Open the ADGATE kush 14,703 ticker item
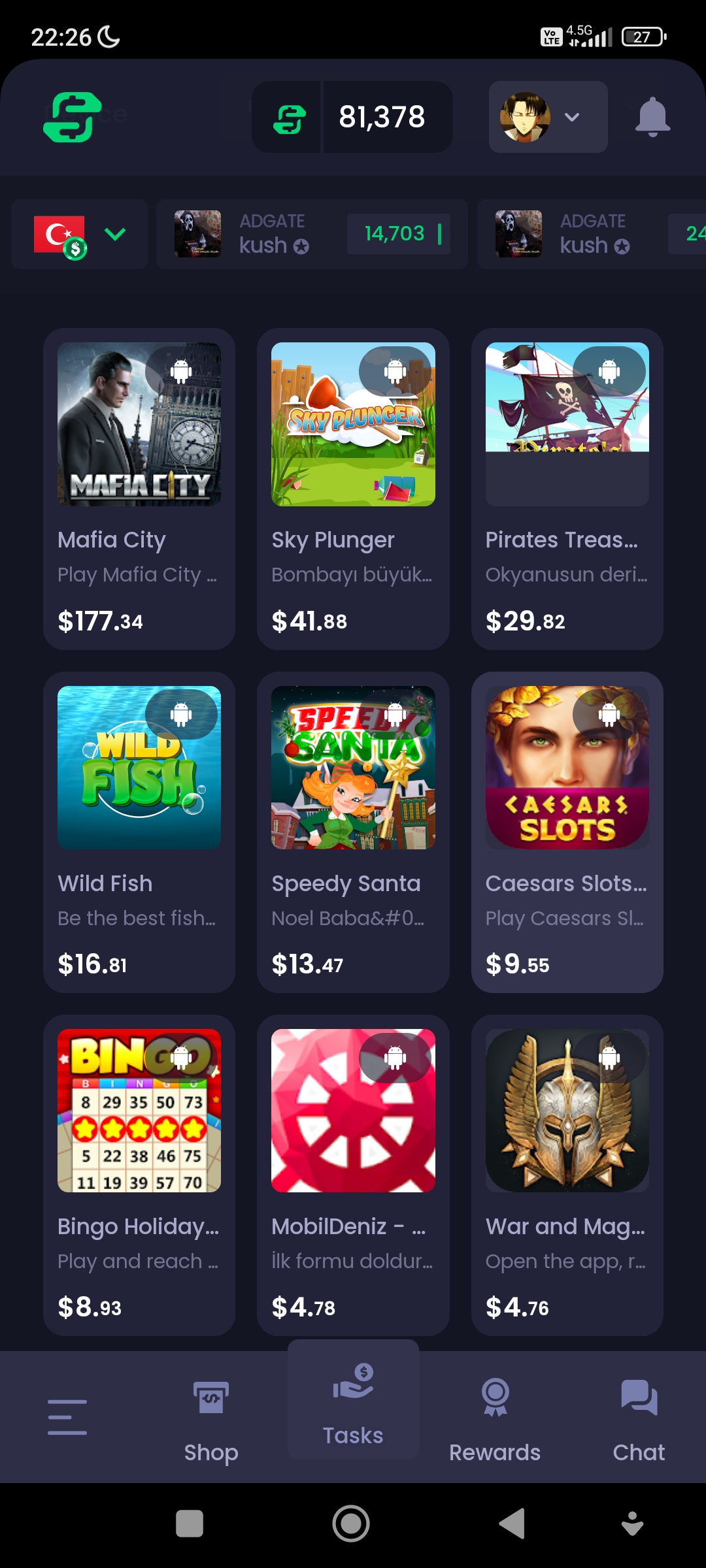Viewport: 706px width, 1568px height. pyautogui.click(x=312, y=235)
